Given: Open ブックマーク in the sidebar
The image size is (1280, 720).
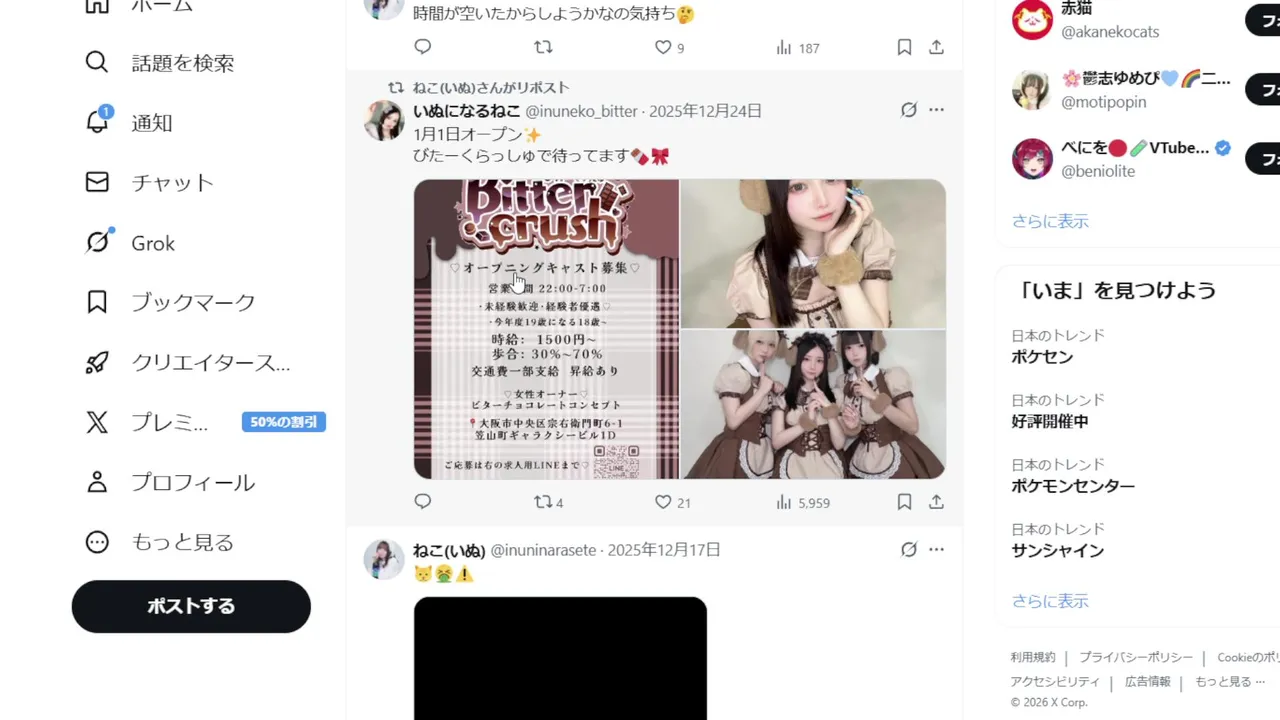Looking at the screenshot, I should tap(170, 302).
